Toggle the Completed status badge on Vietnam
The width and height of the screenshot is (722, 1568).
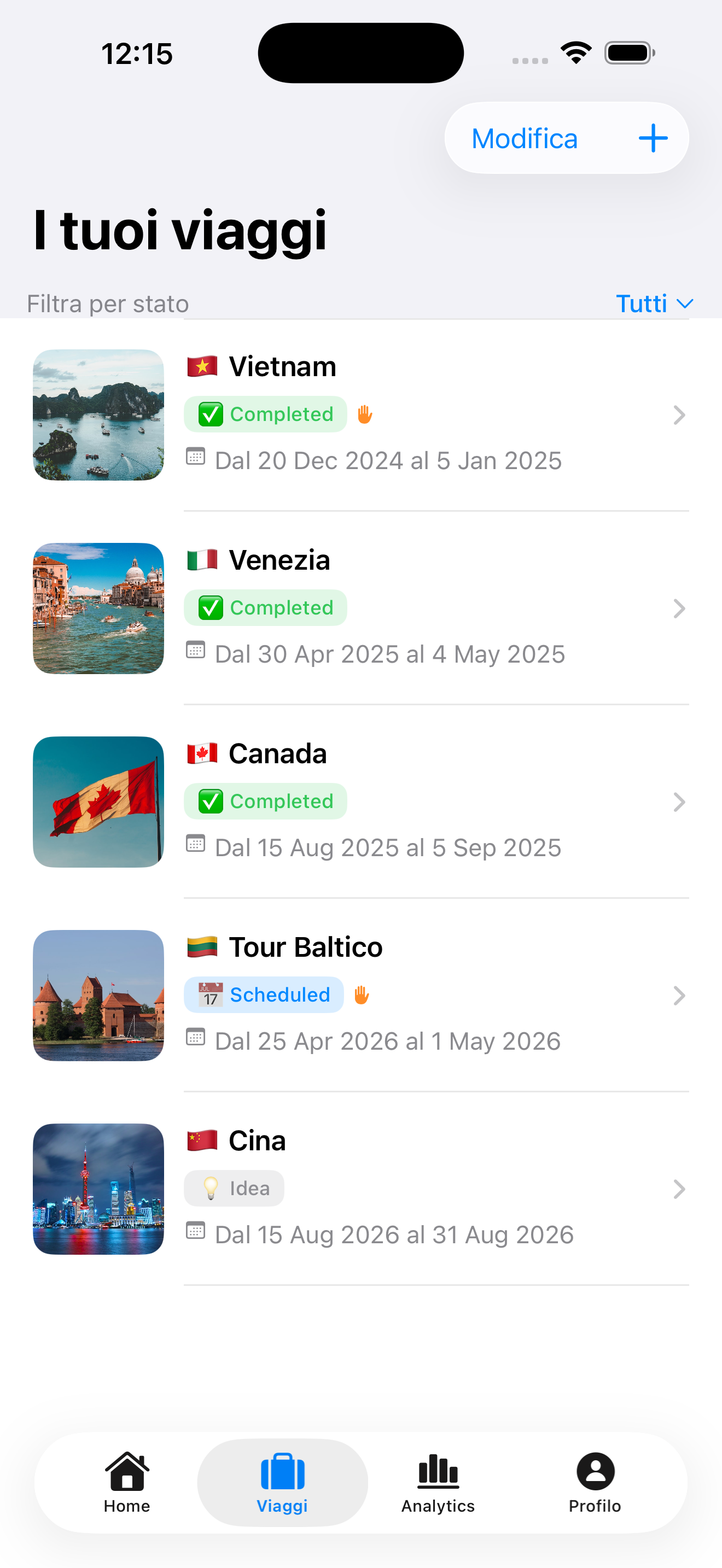[x=265, y=414]
